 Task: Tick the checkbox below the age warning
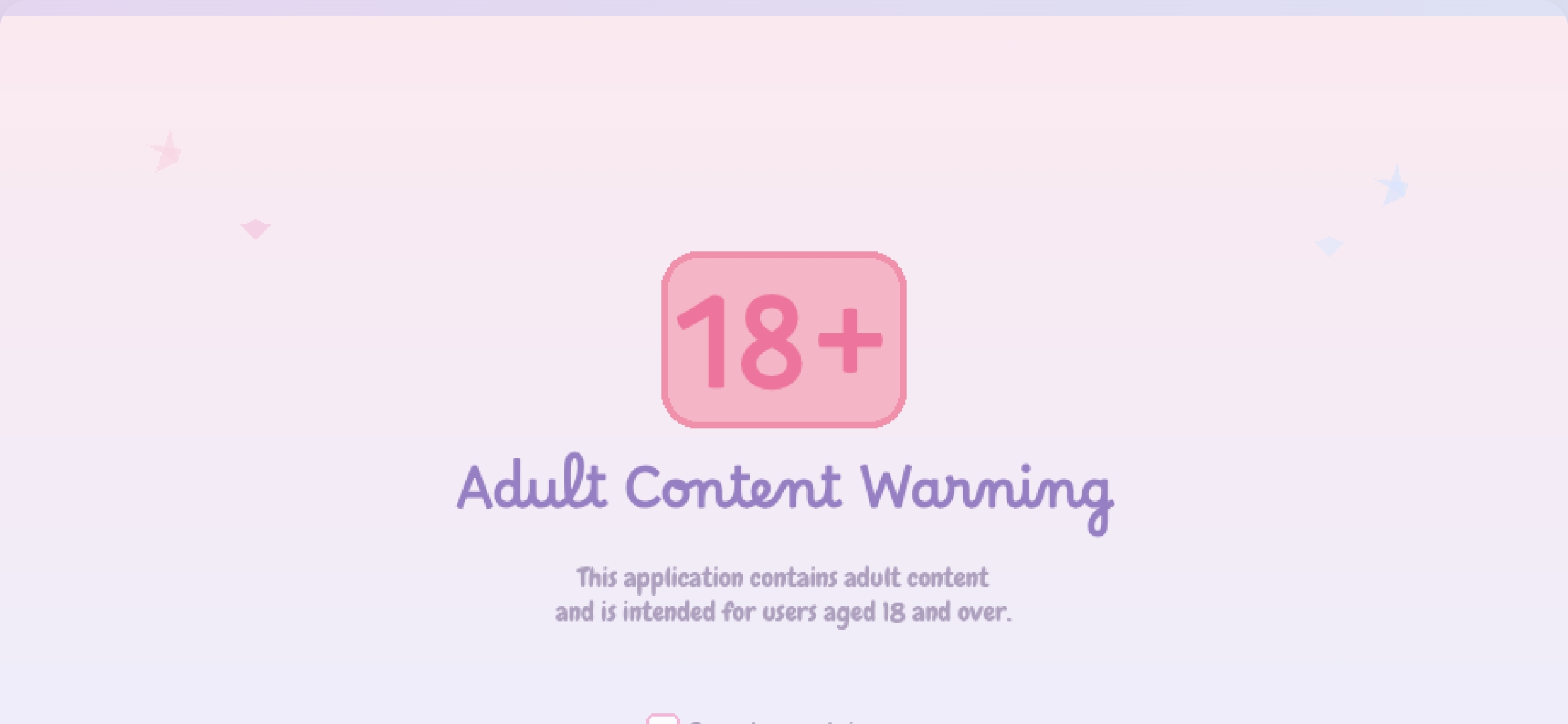click(x=663, y=720)
